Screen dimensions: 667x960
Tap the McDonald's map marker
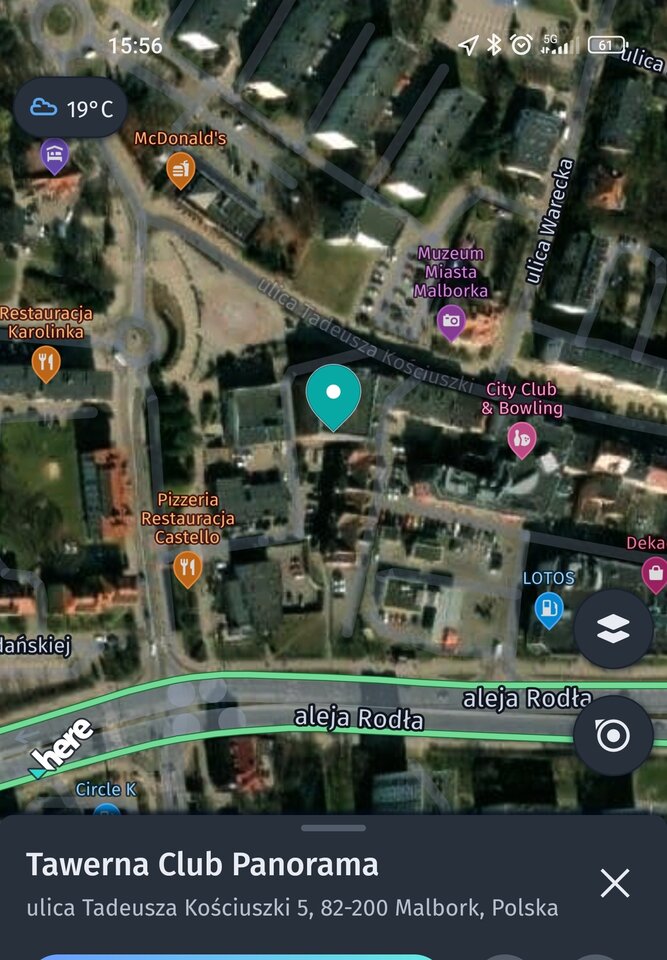pos(180,169)
